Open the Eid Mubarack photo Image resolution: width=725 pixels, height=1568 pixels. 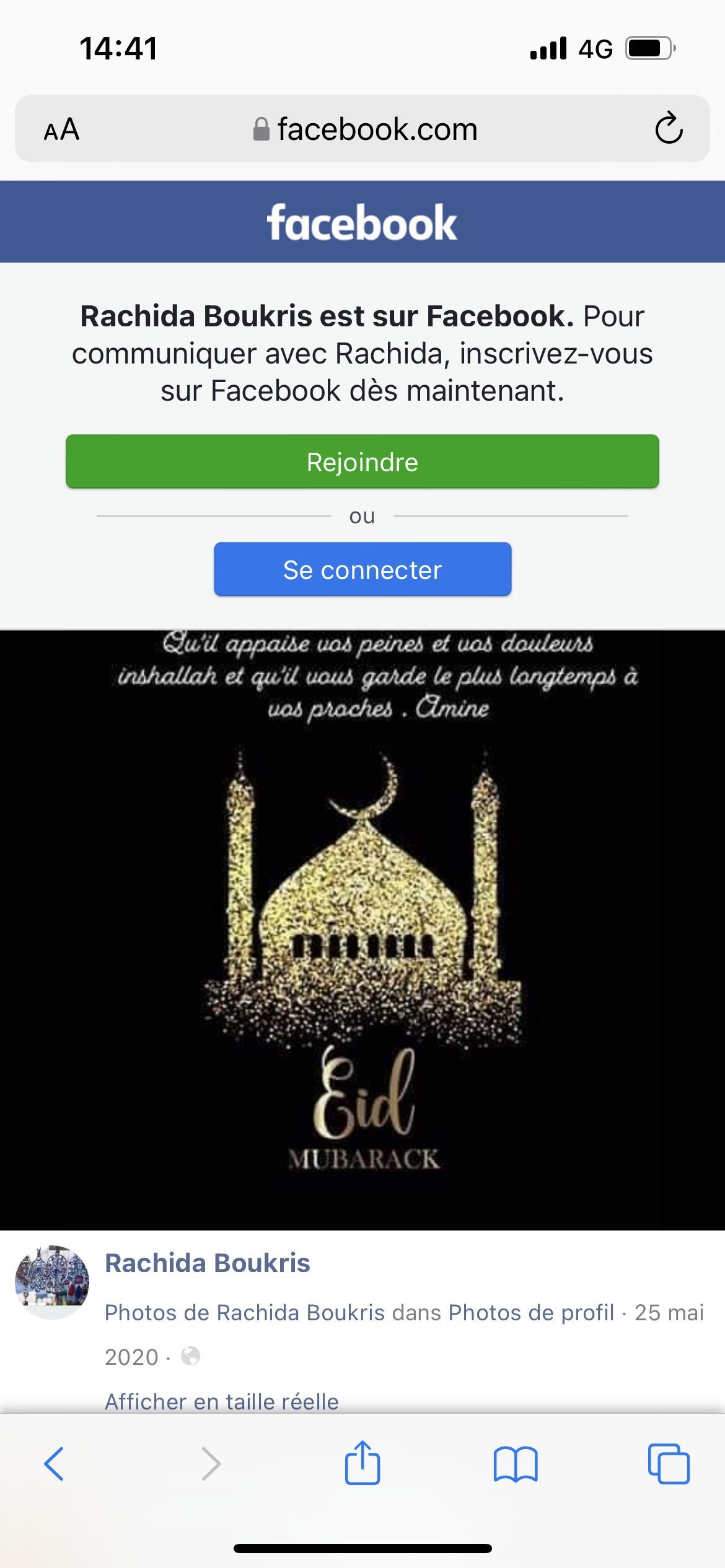coord(362,930)
